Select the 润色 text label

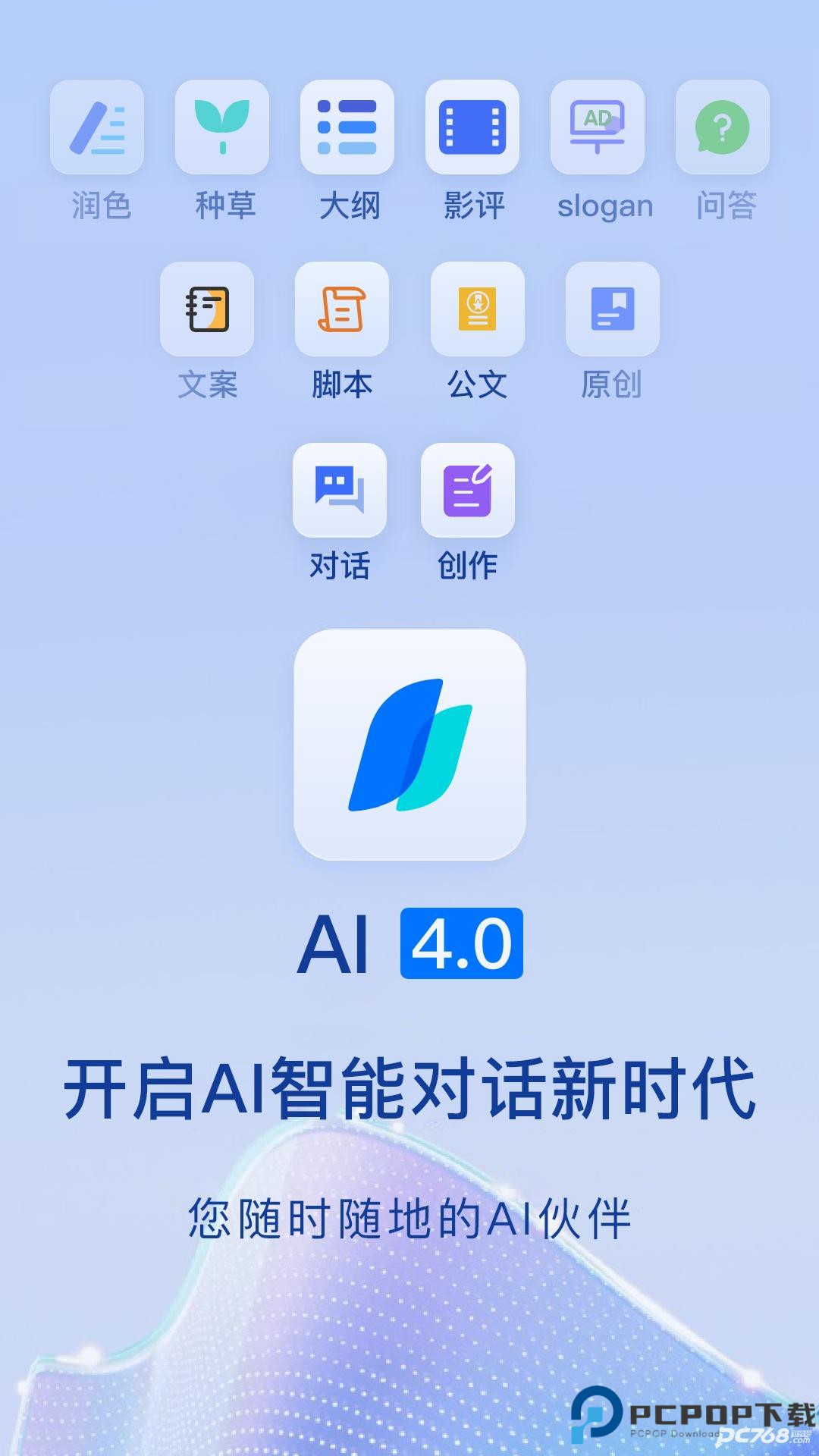point(99,203)
